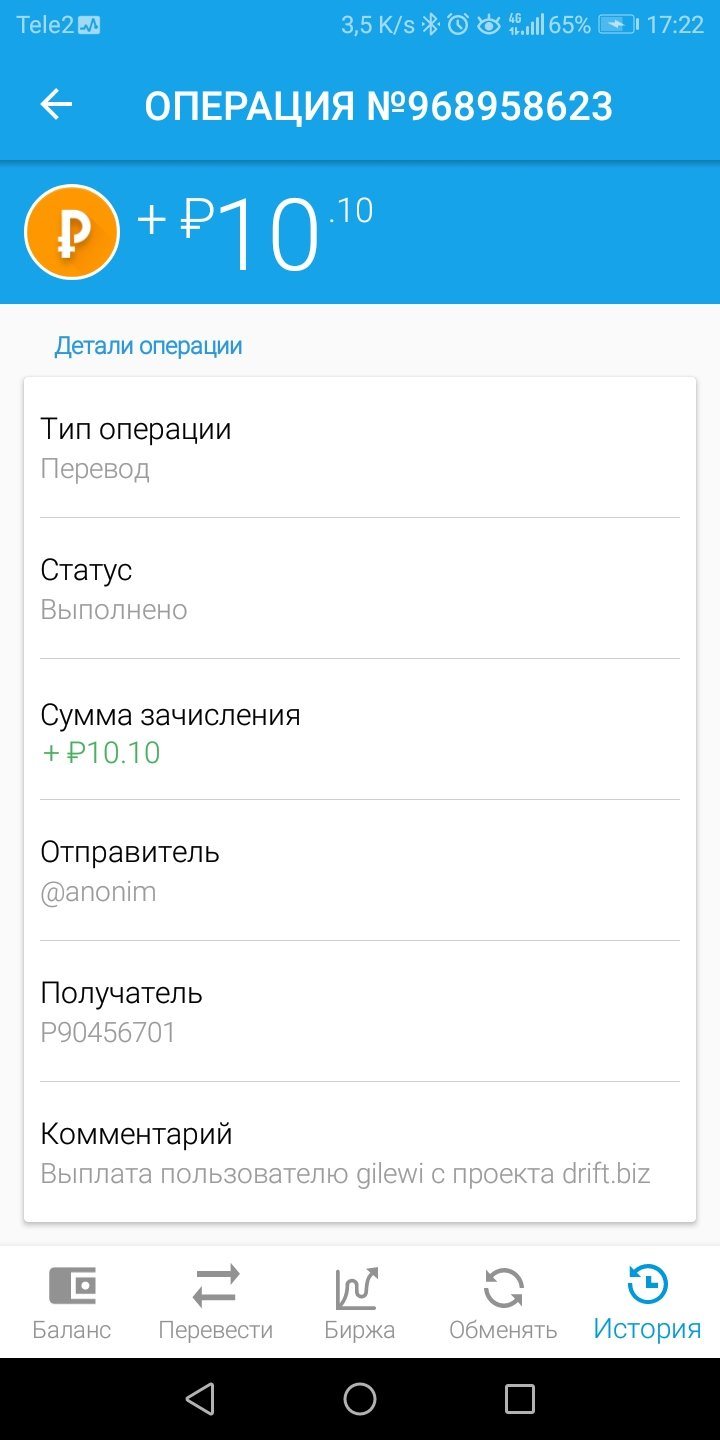
Task: Open the Обменять tab
Action: click(x=503, y=1302)
